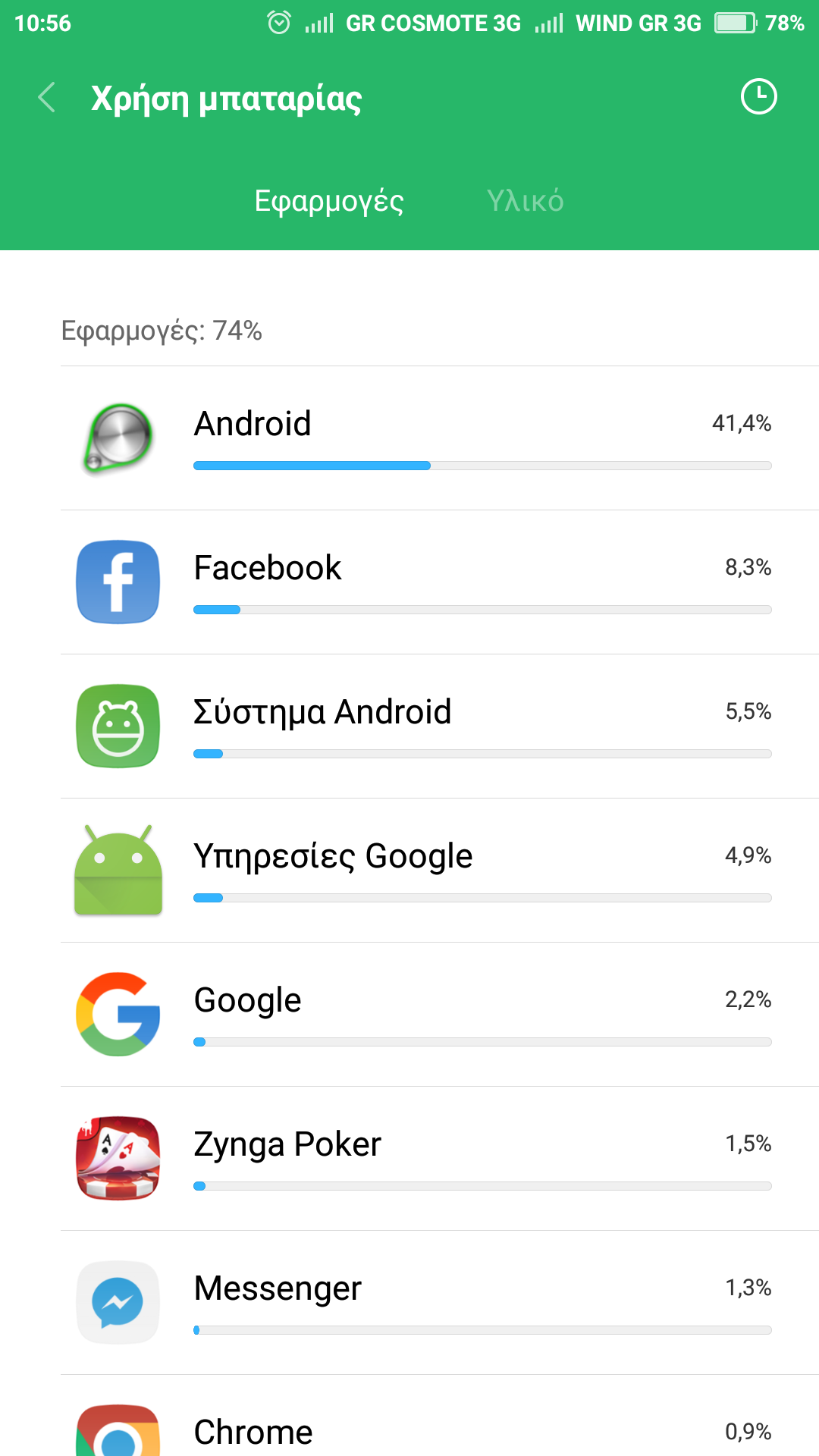819x1456 pixels.
Task: Open the clock history icon
Action: pos(758,97)
